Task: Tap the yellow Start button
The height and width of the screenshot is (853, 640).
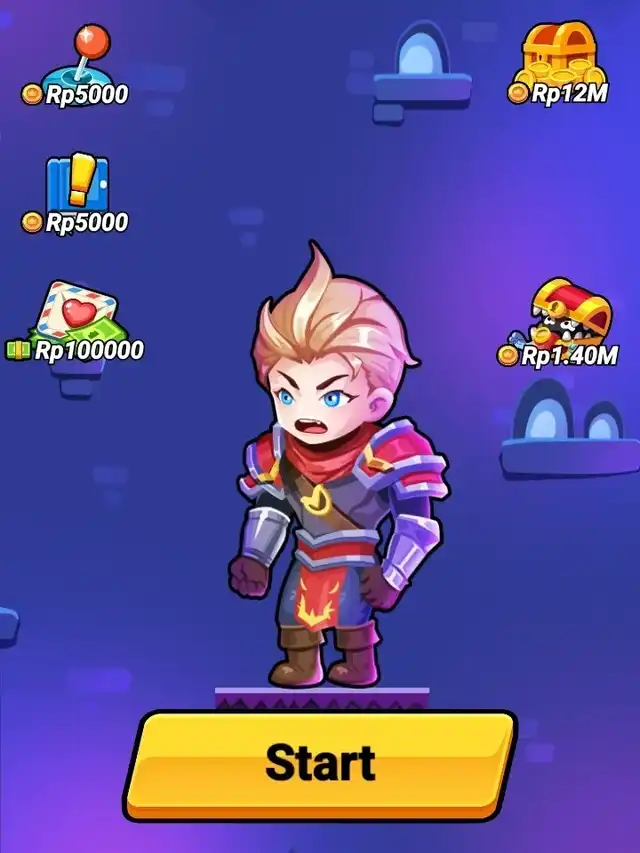Action: pyautogui.click(x=320, y=764)
